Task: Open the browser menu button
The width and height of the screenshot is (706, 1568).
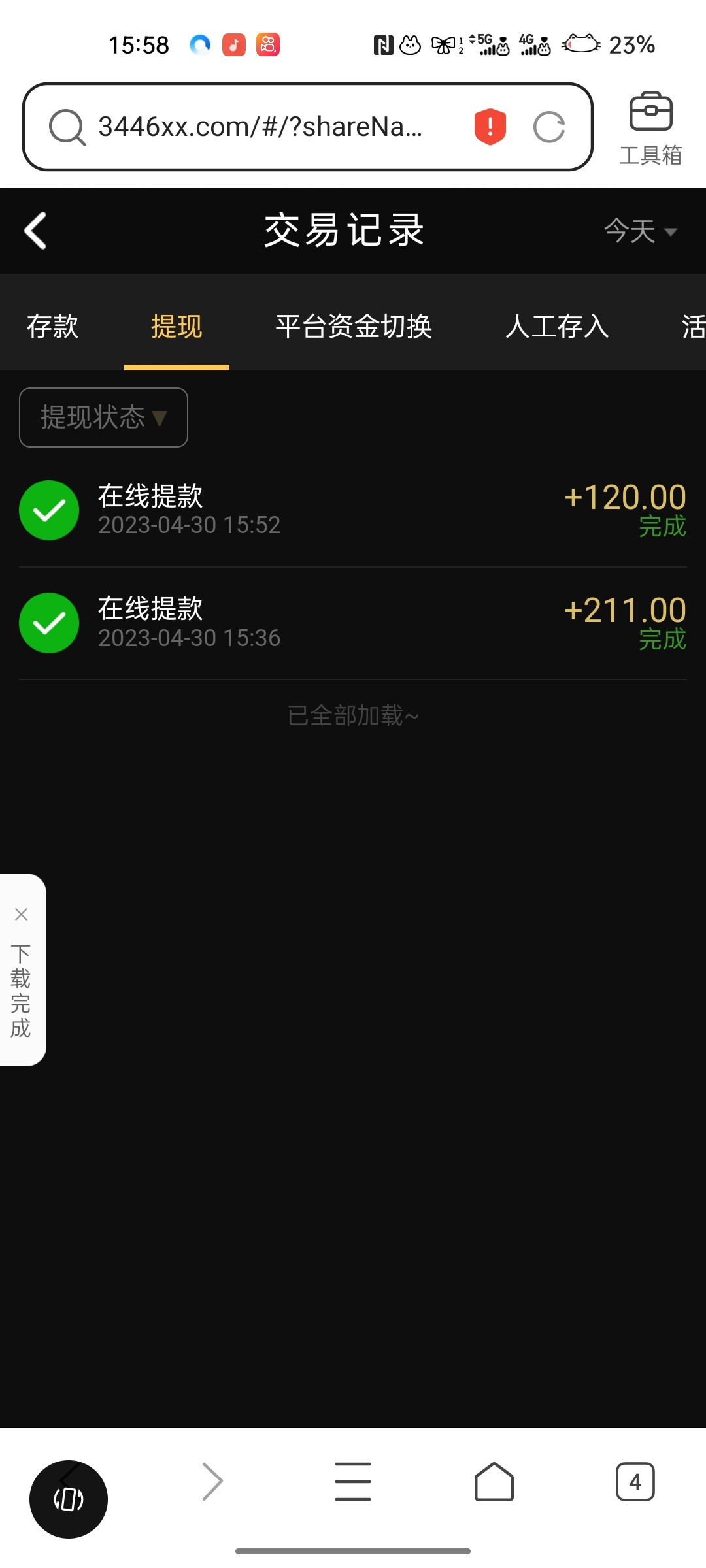Action: click(x=353, y=1482)
